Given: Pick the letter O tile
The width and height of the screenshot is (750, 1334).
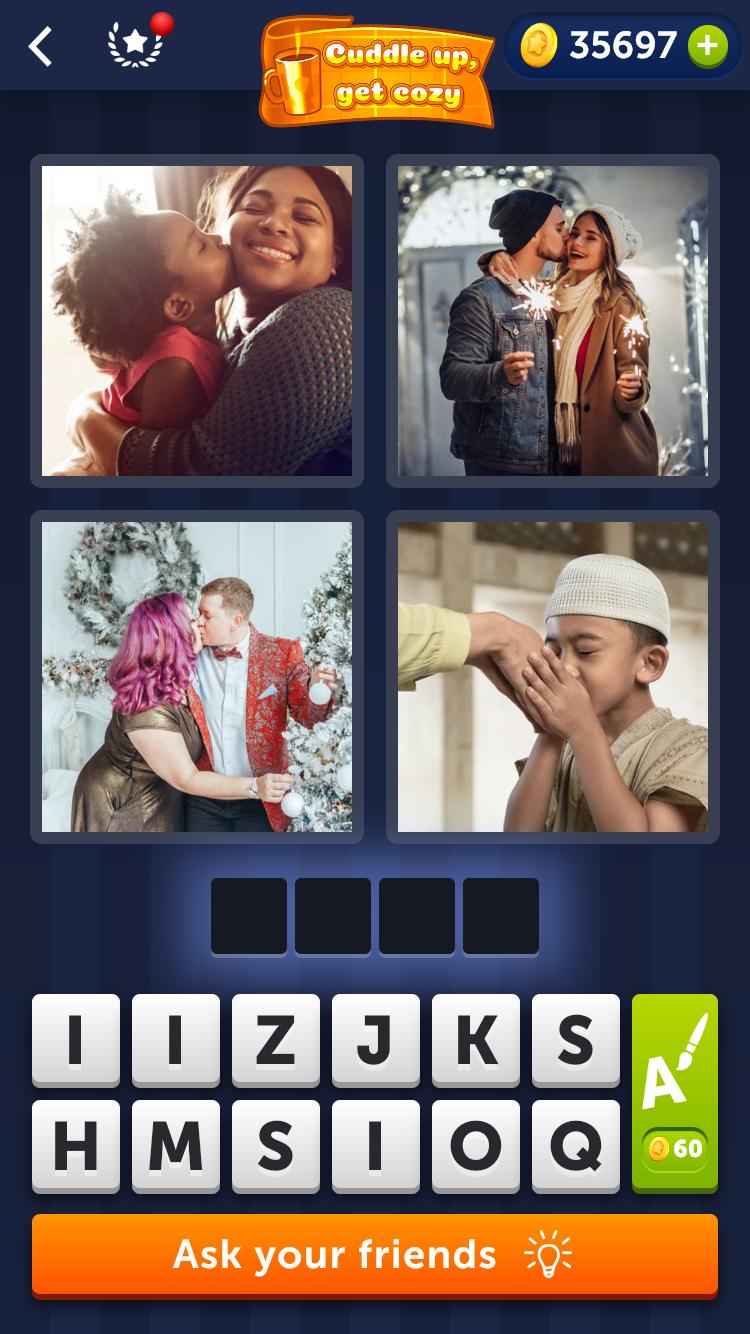Looking at the screenshot, I should pos(476,1146).
